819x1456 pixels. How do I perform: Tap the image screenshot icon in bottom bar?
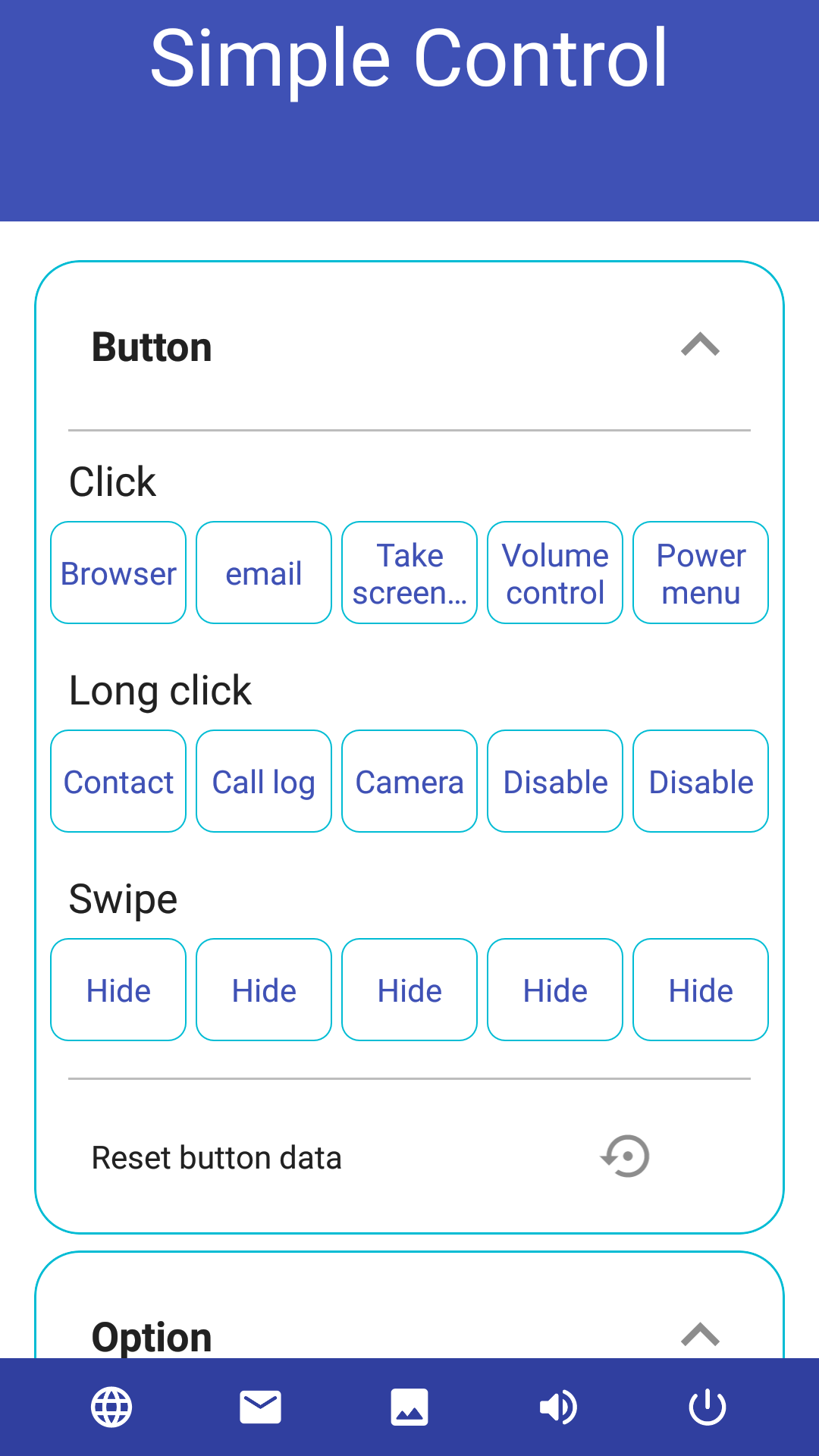409,1407
